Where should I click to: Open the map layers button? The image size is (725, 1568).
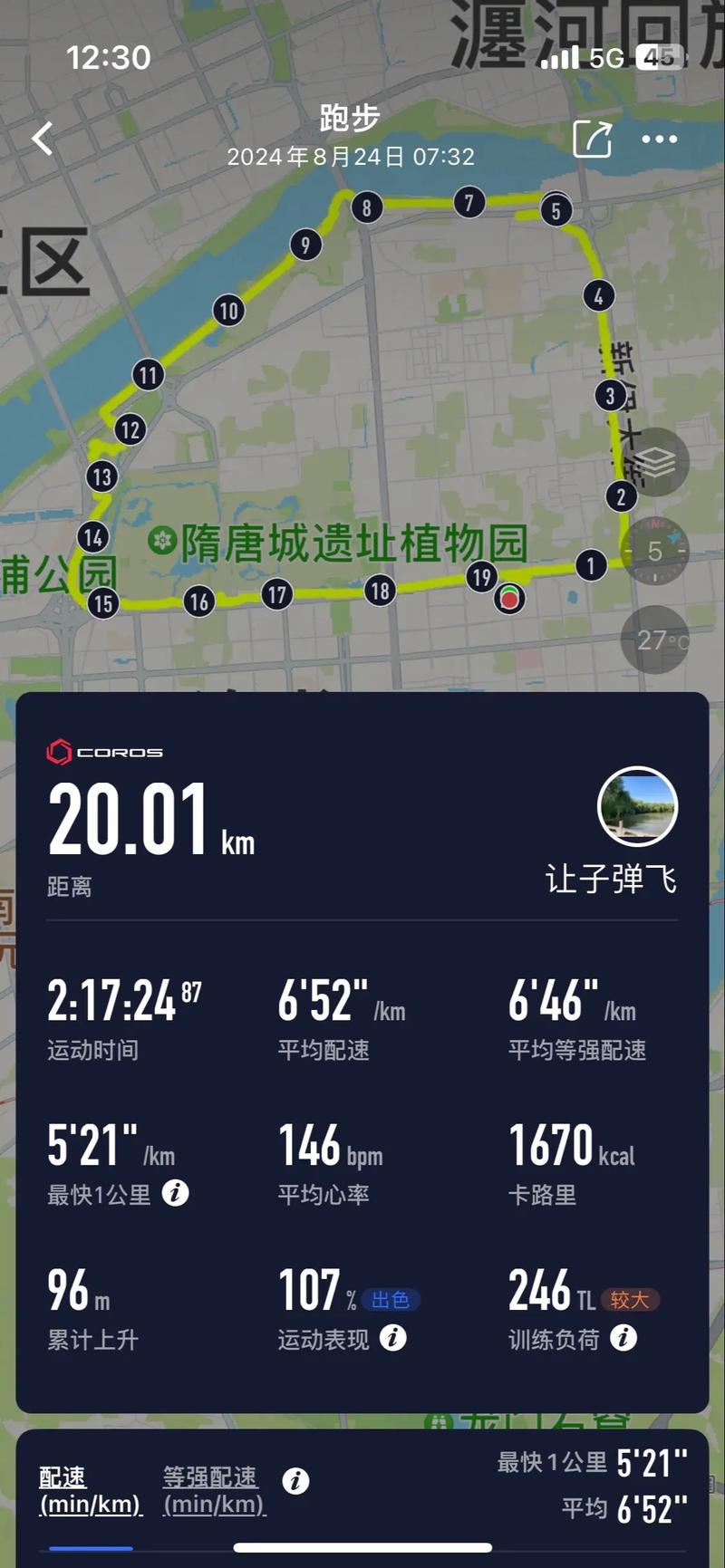655,462
